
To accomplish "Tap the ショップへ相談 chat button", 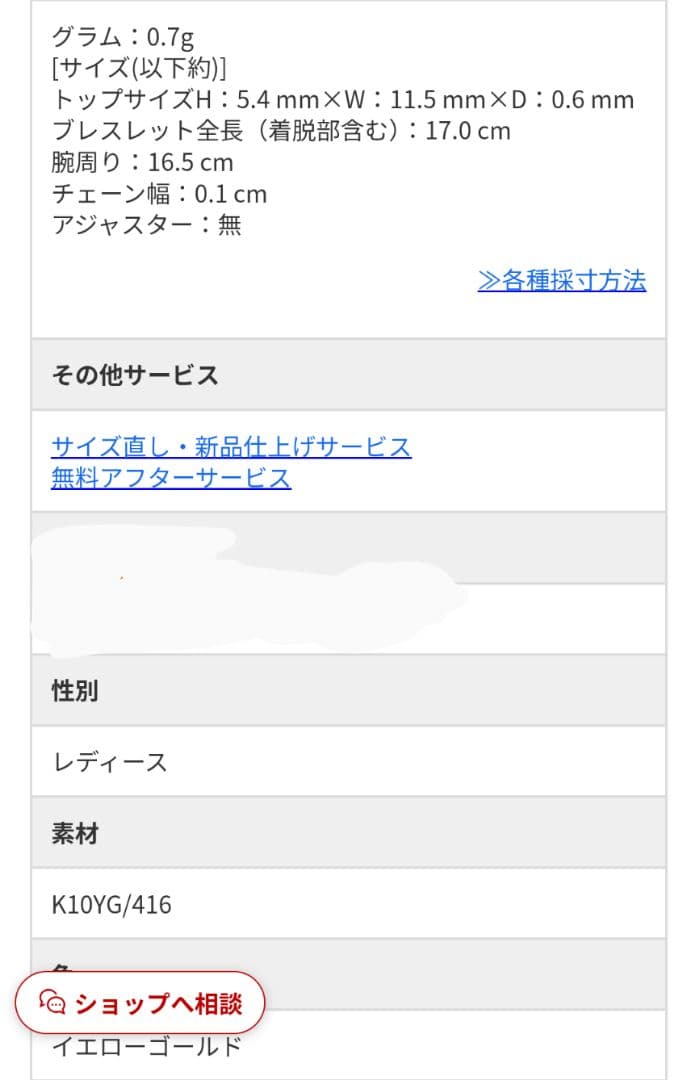I will (140, 1002).
